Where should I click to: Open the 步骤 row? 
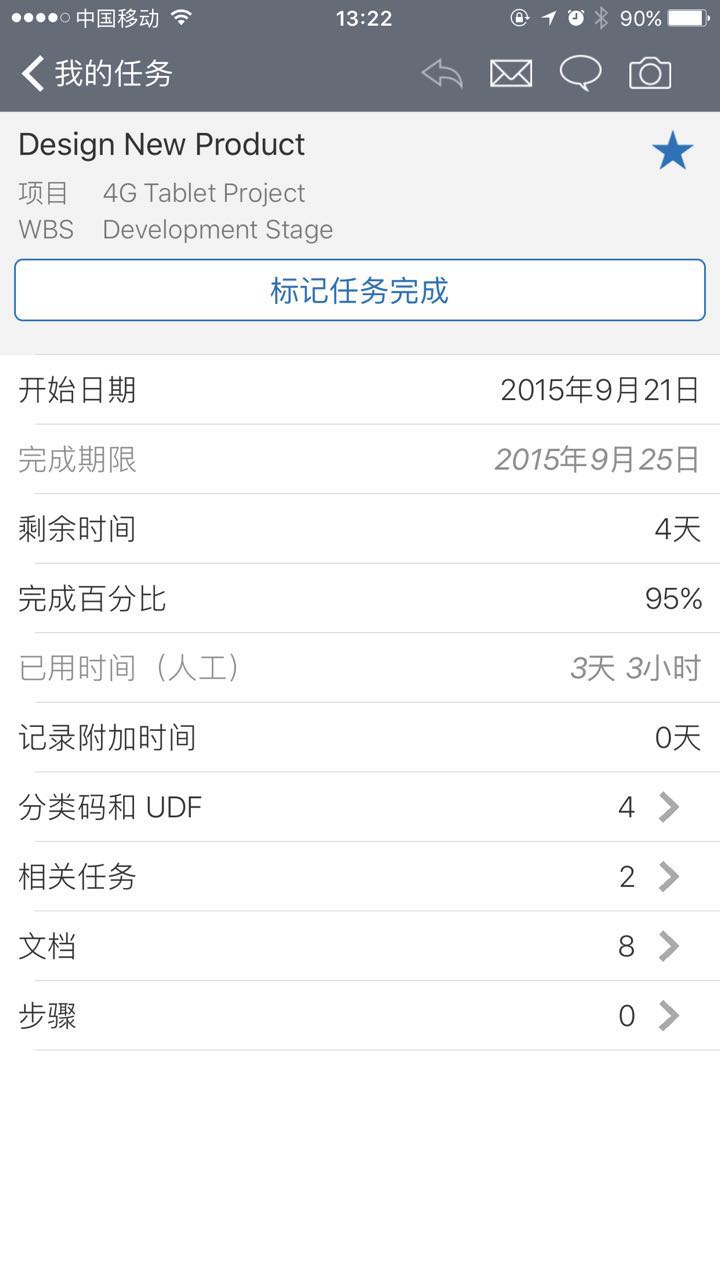pos(360,1016)
